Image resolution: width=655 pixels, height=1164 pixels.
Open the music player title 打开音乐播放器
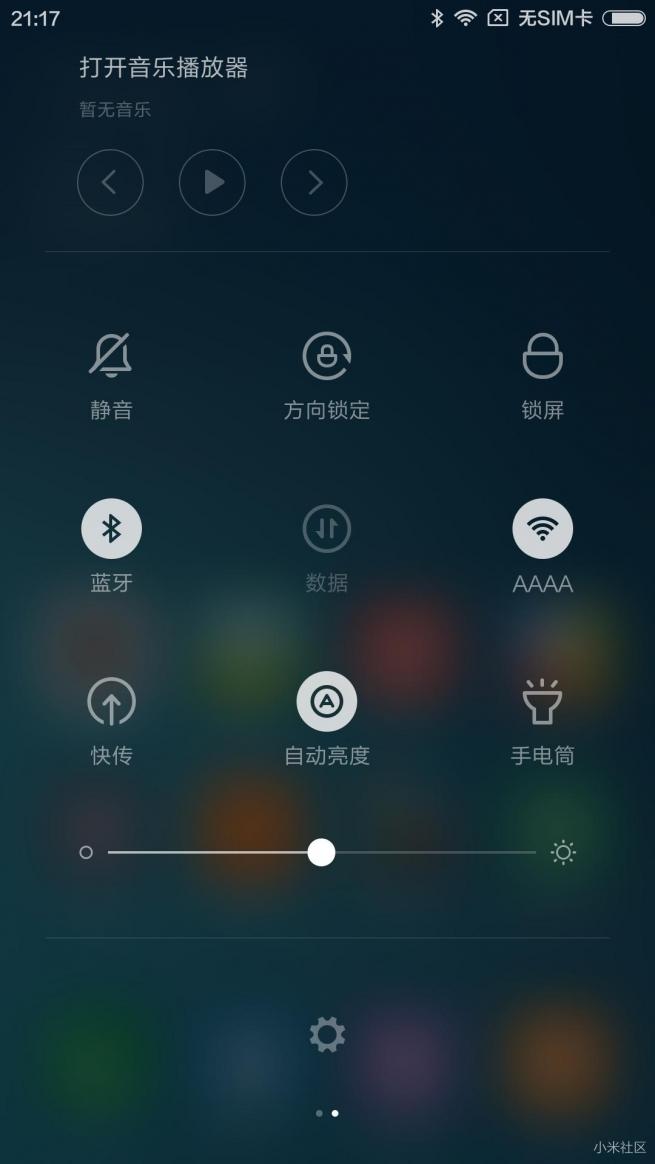tap(164, 68)
